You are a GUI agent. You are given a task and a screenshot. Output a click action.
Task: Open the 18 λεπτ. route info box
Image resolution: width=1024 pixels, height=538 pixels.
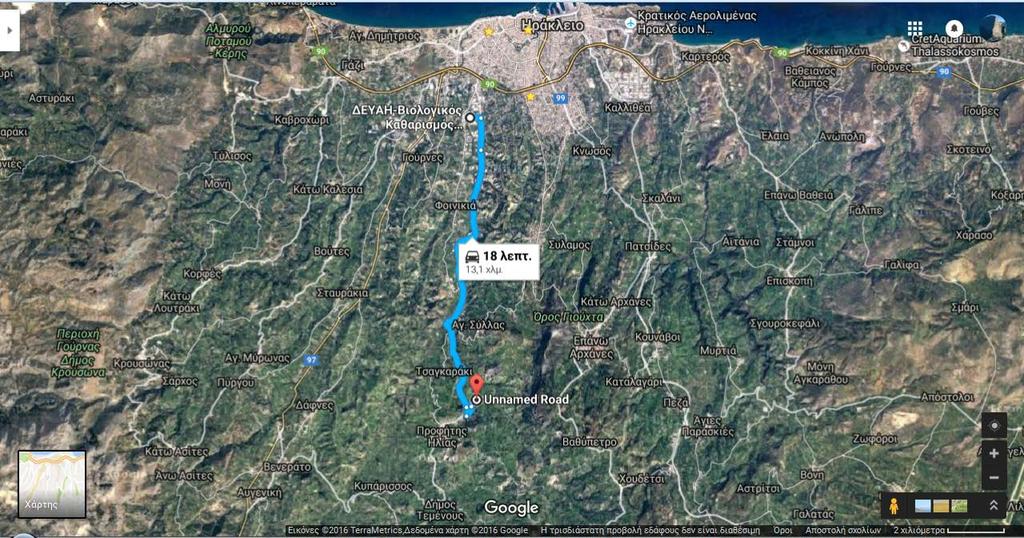click(x=498, y=262)
